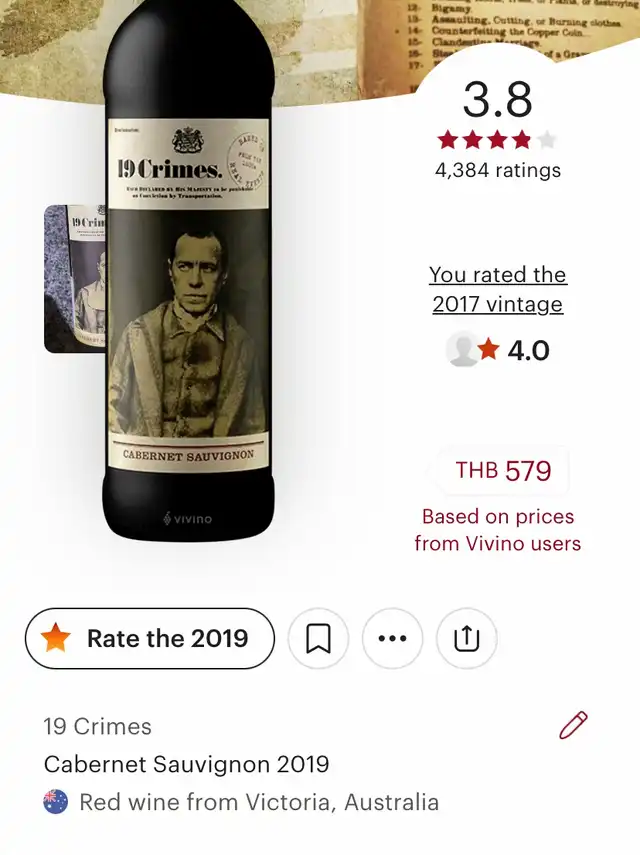Open the three-dot more options menu
This screenshot has width=640, height=855.
(392, 639)
